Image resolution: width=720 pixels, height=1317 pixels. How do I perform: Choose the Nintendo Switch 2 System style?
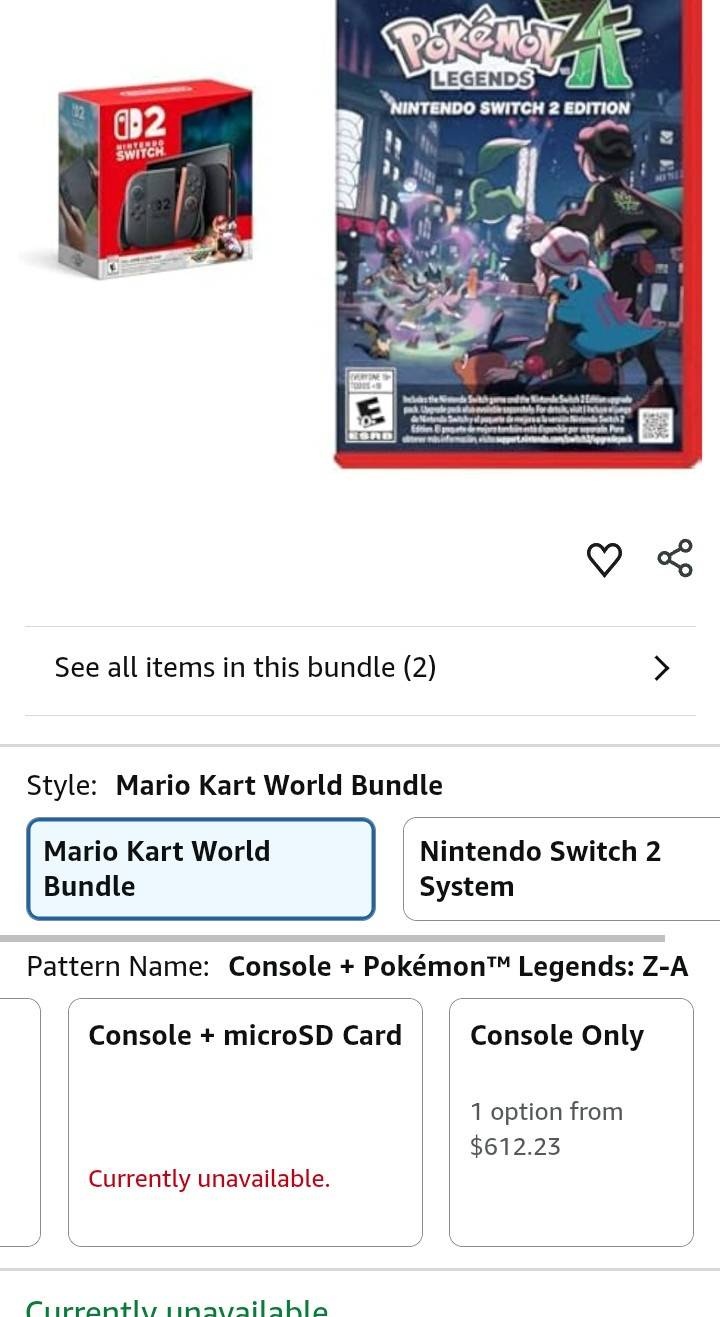(560, 869)
